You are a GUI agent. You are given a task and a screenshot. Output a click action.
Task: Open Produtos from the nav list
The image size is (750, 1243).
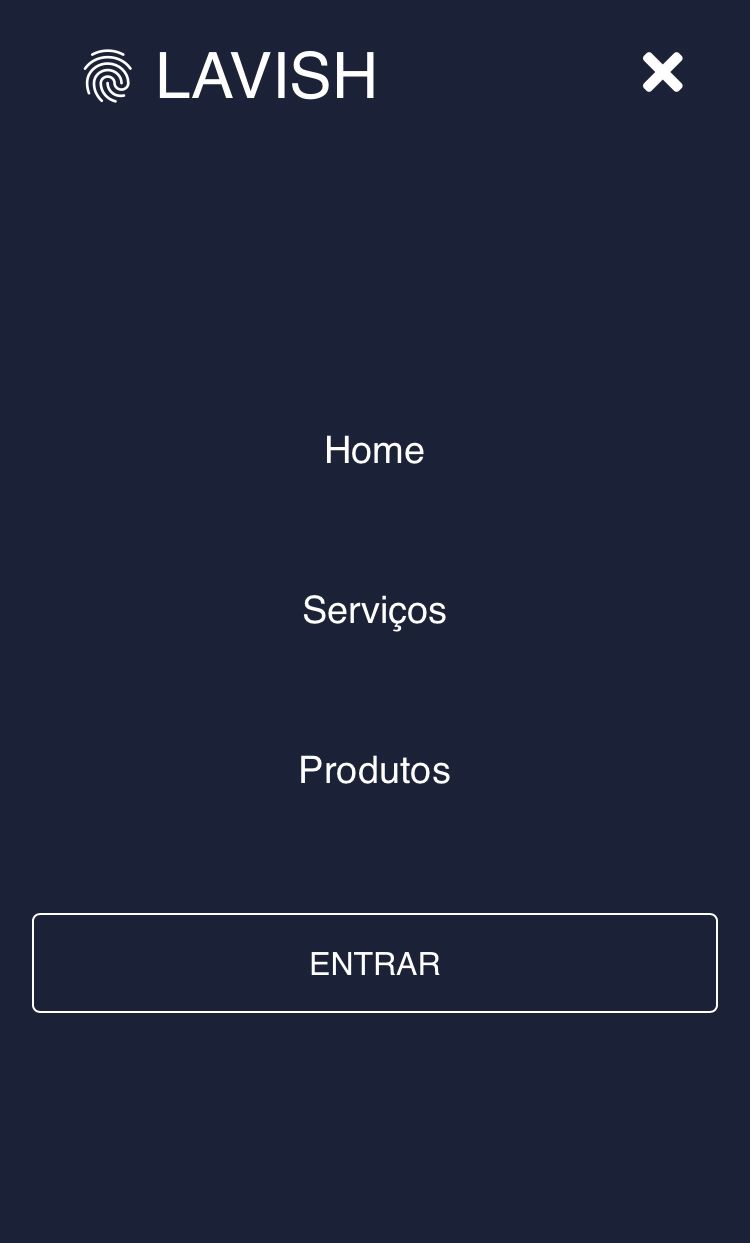(x=374, y=770)
